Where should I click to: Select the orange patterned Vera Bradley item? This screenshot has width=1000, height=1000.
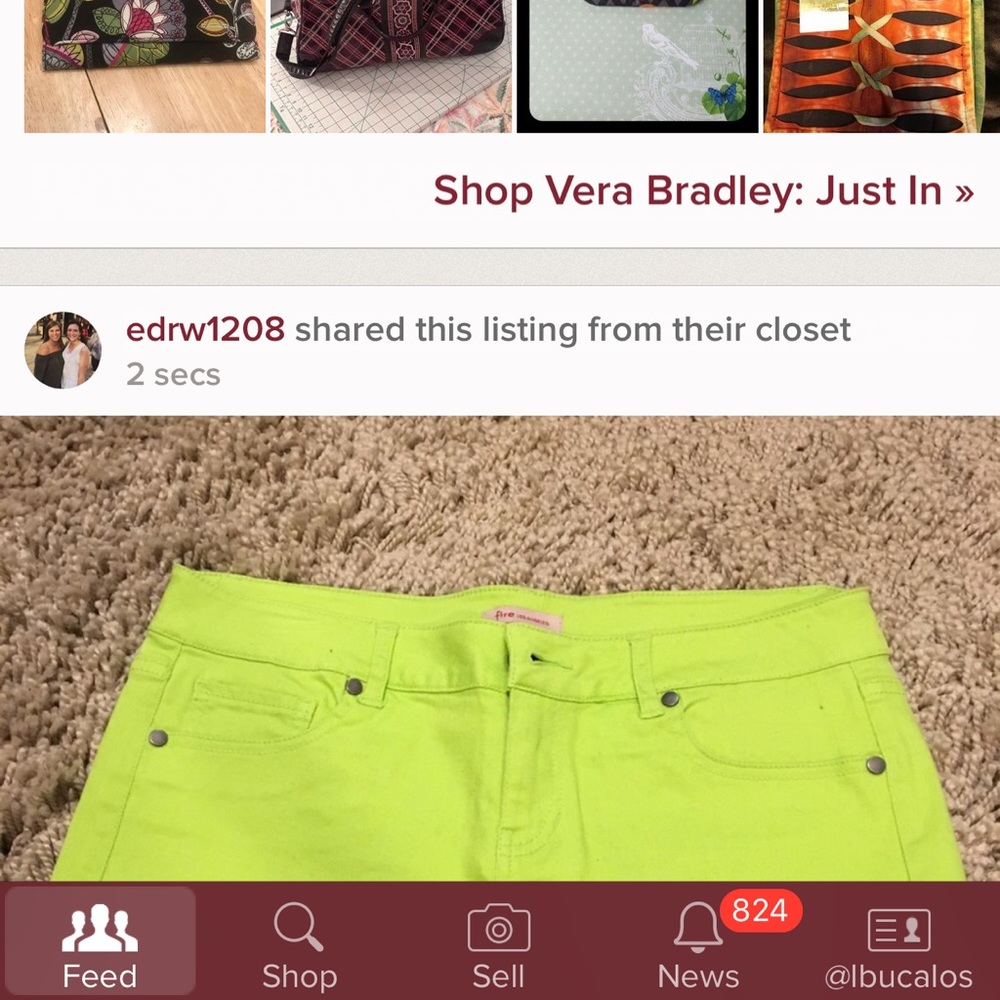(x=870, y=65)
